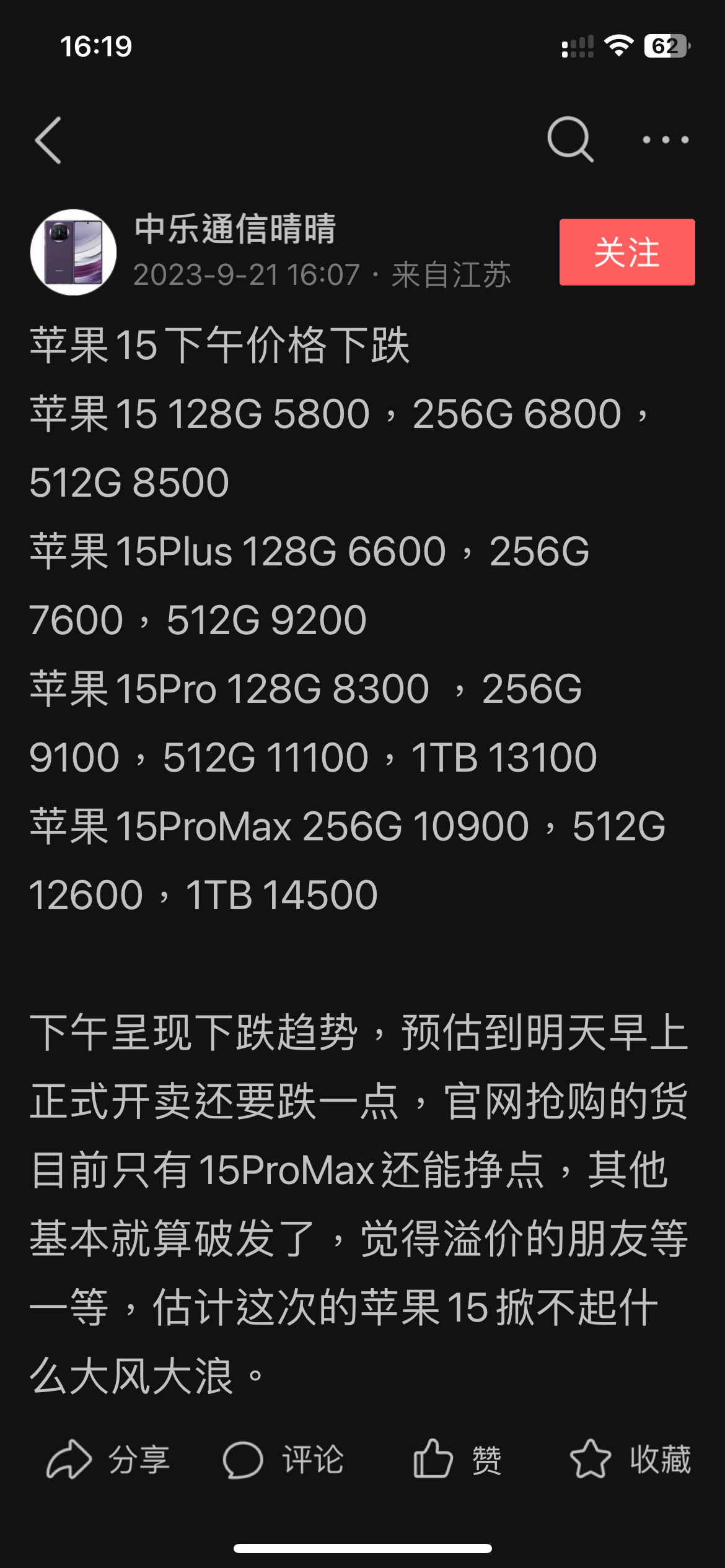Image resolution: width=725 pixels, height=1568 pixels.
Task: Go back using the back arrow
Action: [48, 140]
